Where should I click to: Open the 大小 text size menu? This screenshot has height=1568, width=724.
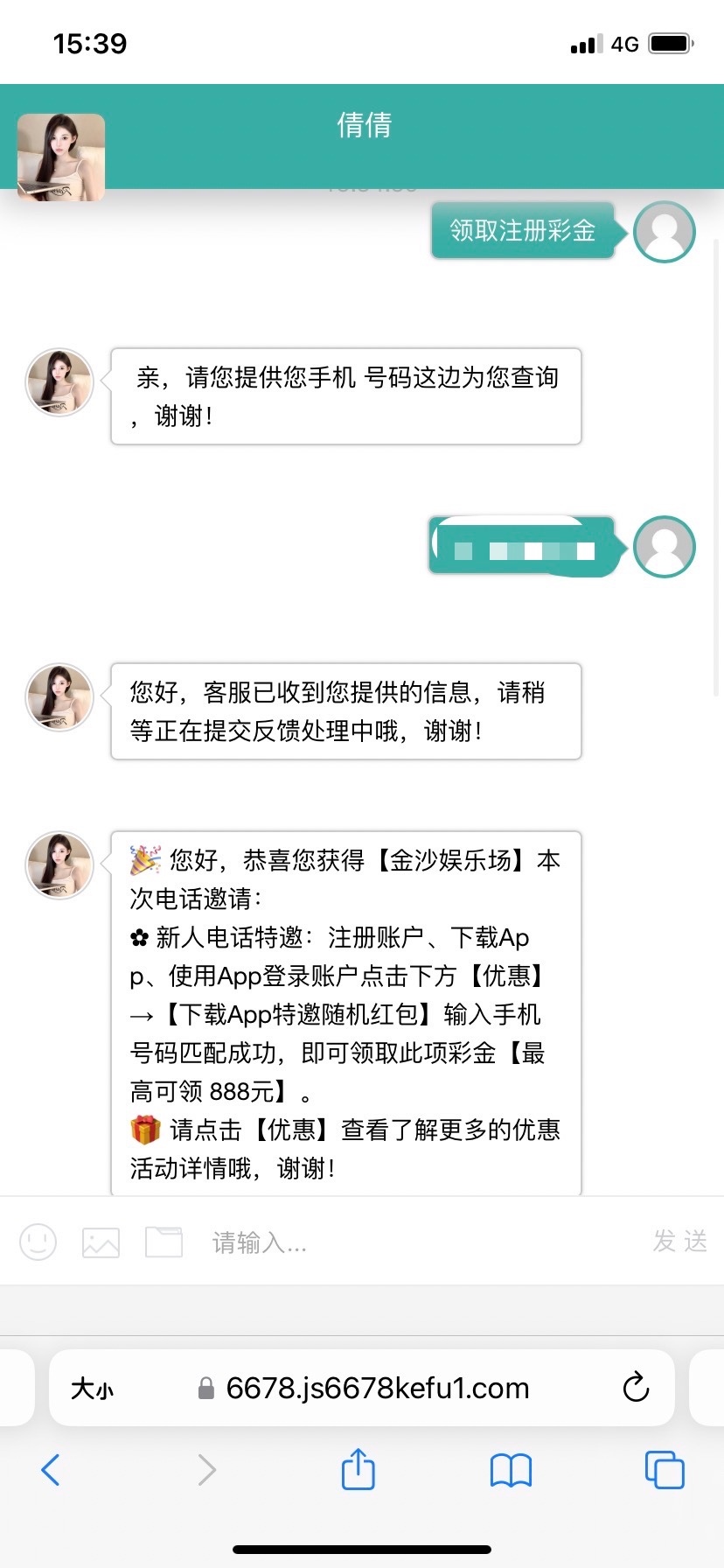(93, 1389)
